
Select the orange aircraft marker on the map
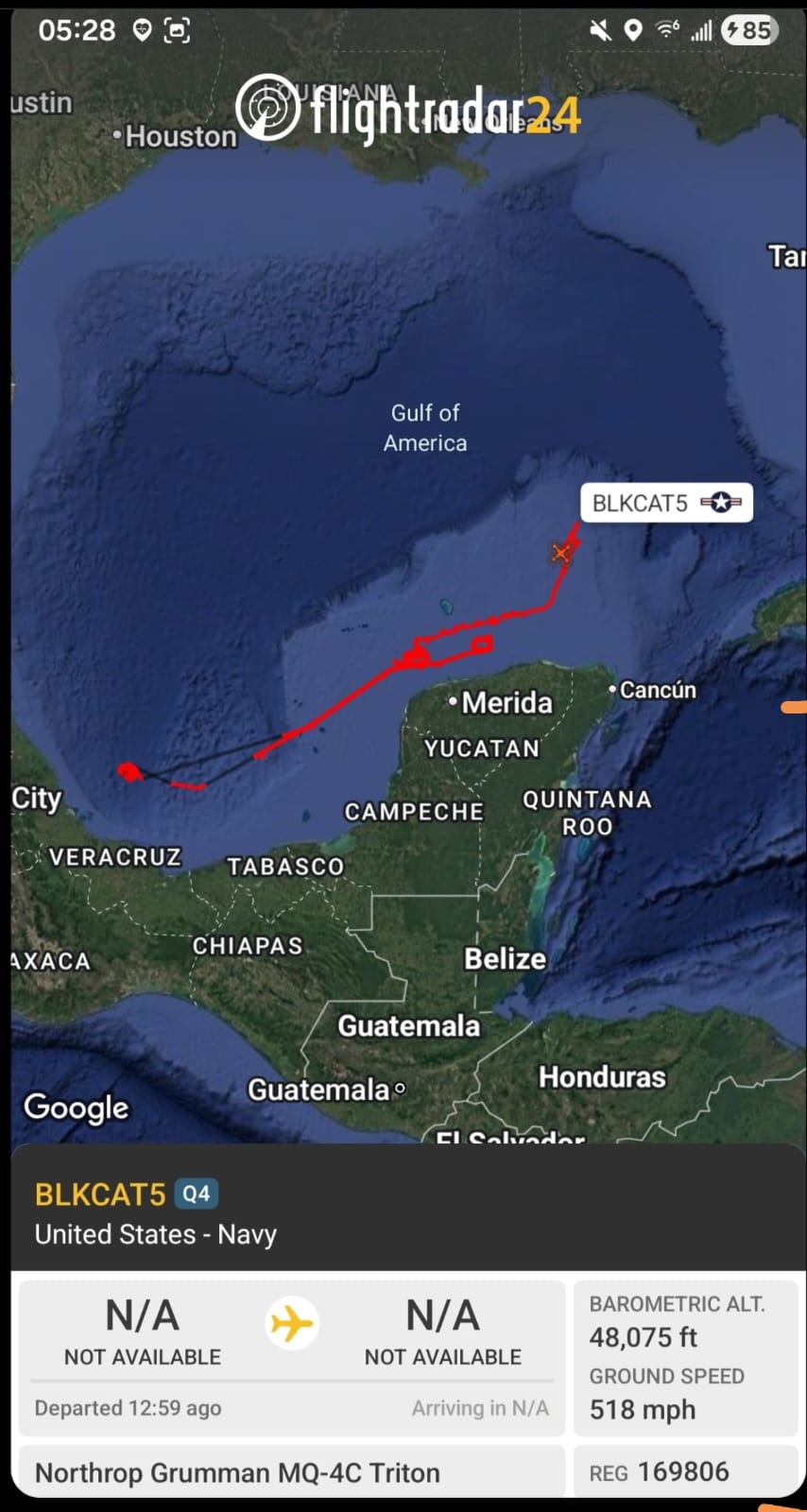click(x=561, y=553)
